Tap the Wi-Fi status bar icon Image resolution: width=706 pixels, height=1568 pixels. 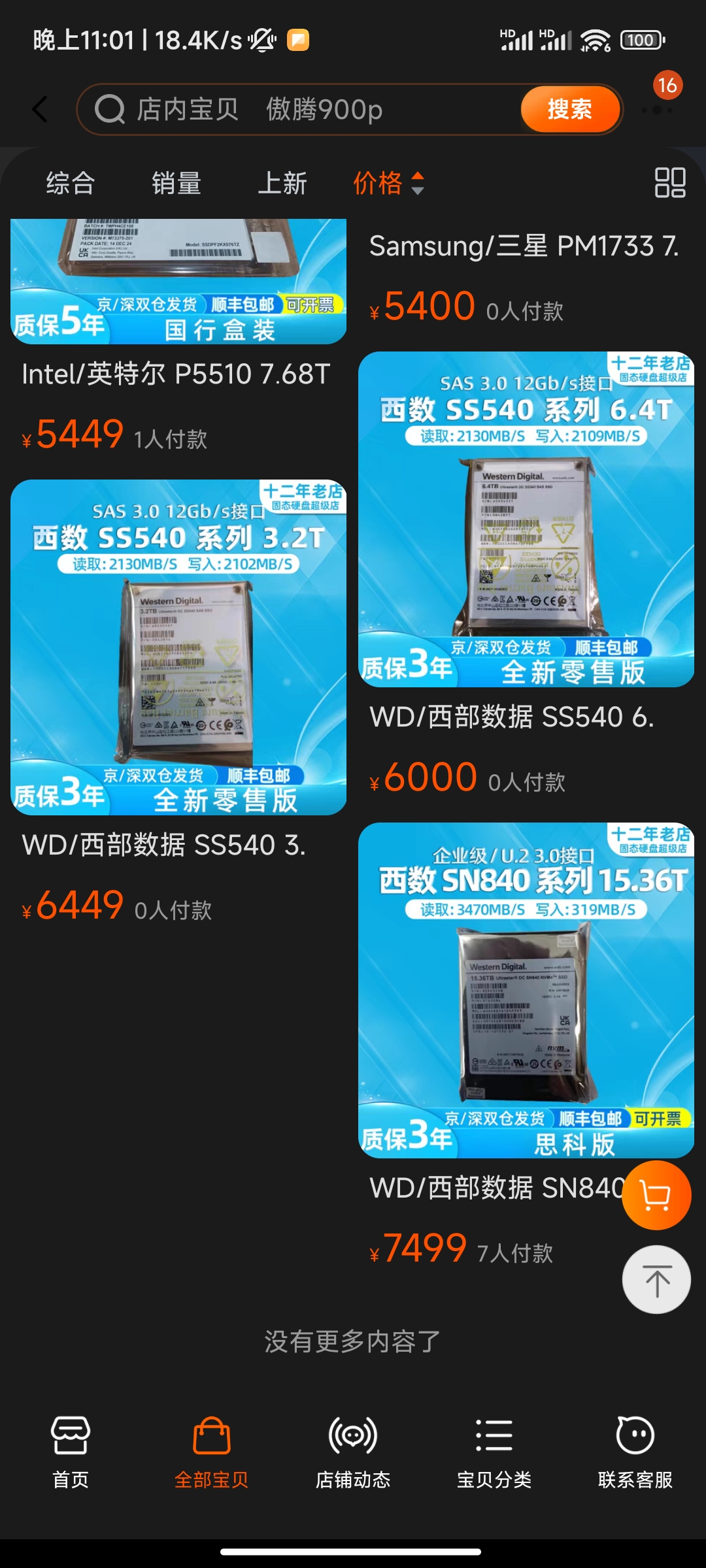click(x=595, y=39)
